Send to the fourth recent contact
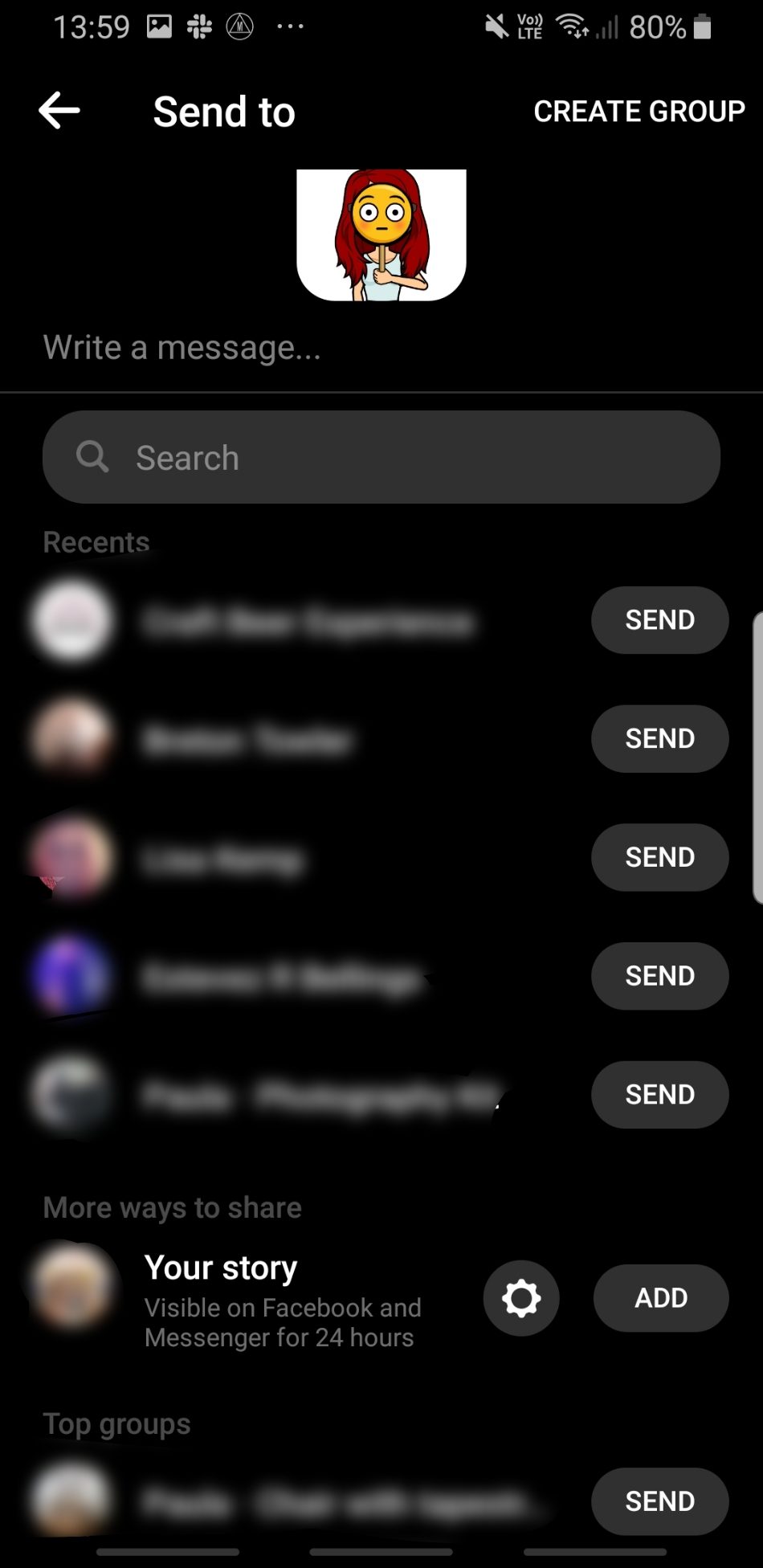The image size is (763, 1568). (660, 976)
